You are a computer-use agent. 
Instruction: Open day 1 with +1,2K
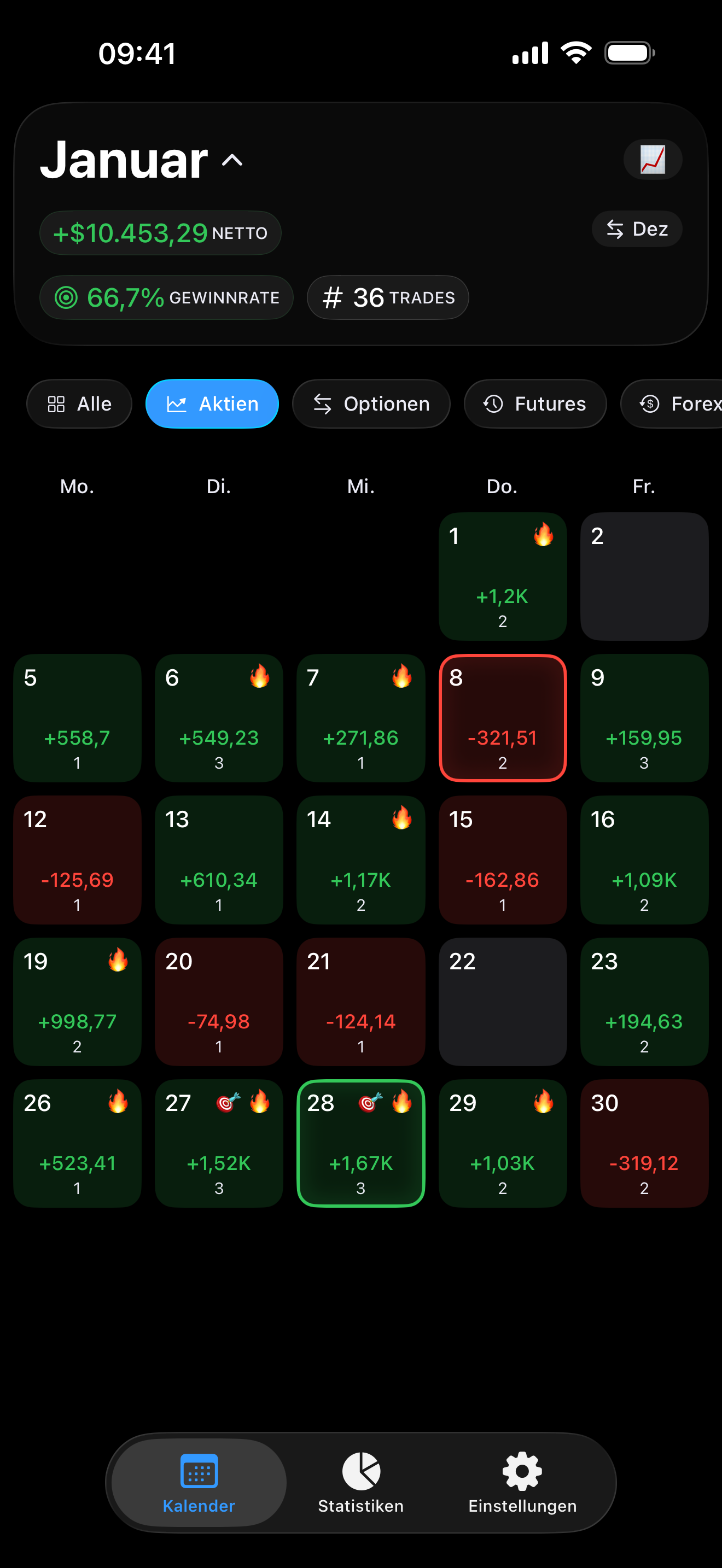[x=502, y=576]
